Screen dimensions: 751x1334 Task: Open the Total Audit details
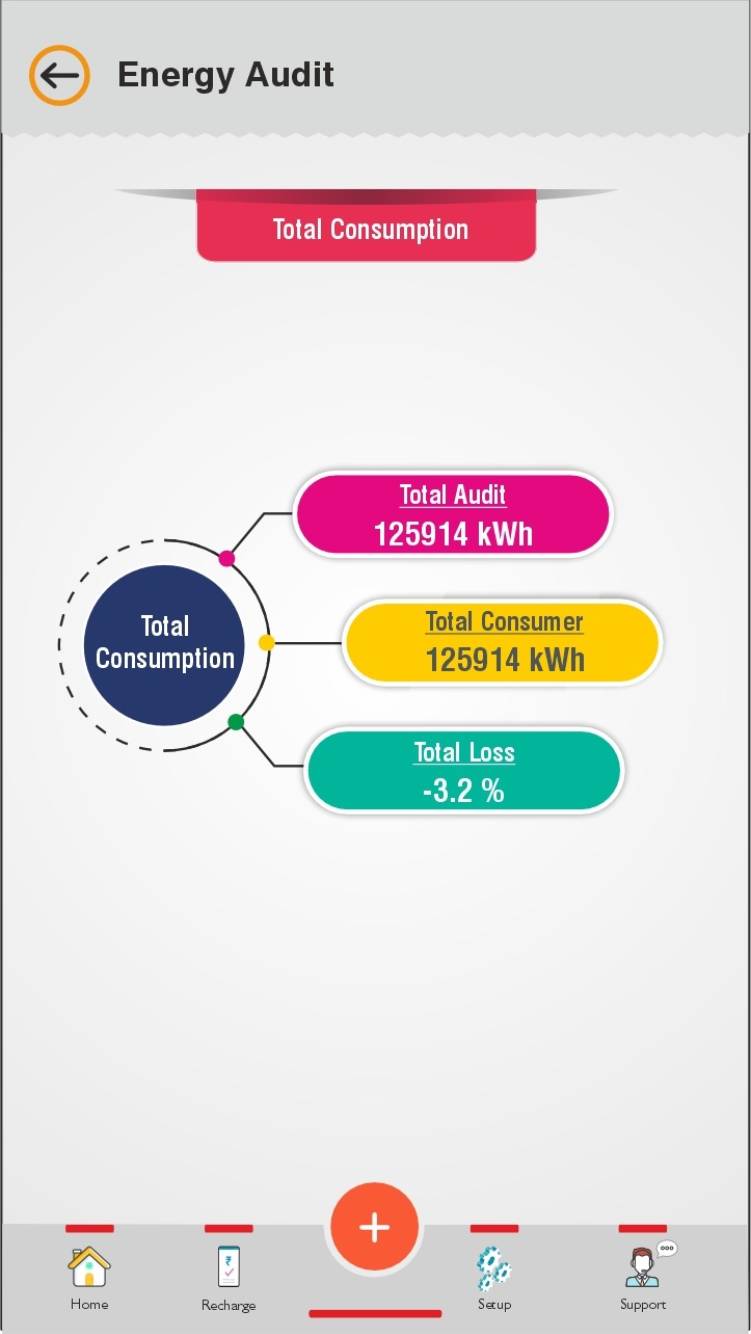point(452,515)
